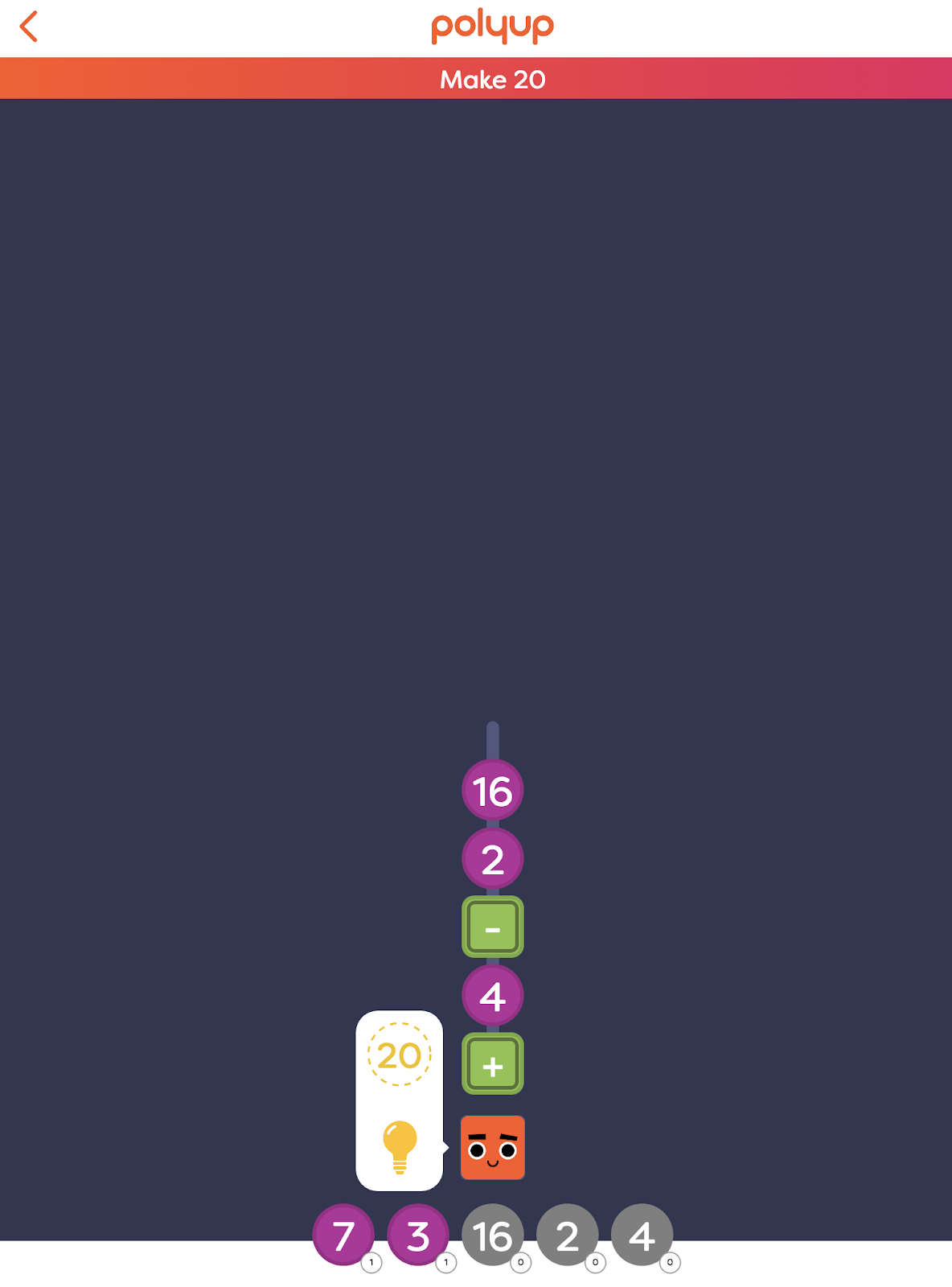
Task: Tap the green plus operator block
Action: tap(493, 1064)
